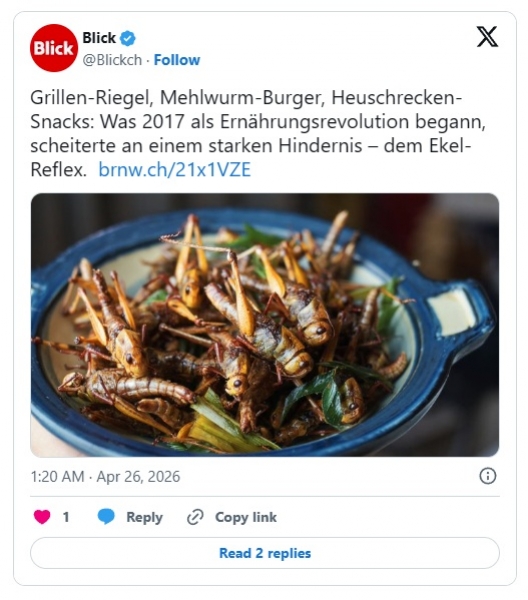This screenshot has height=600, width=528.
Task: Copy link to this tweet
Action: (x=231, y=517)
